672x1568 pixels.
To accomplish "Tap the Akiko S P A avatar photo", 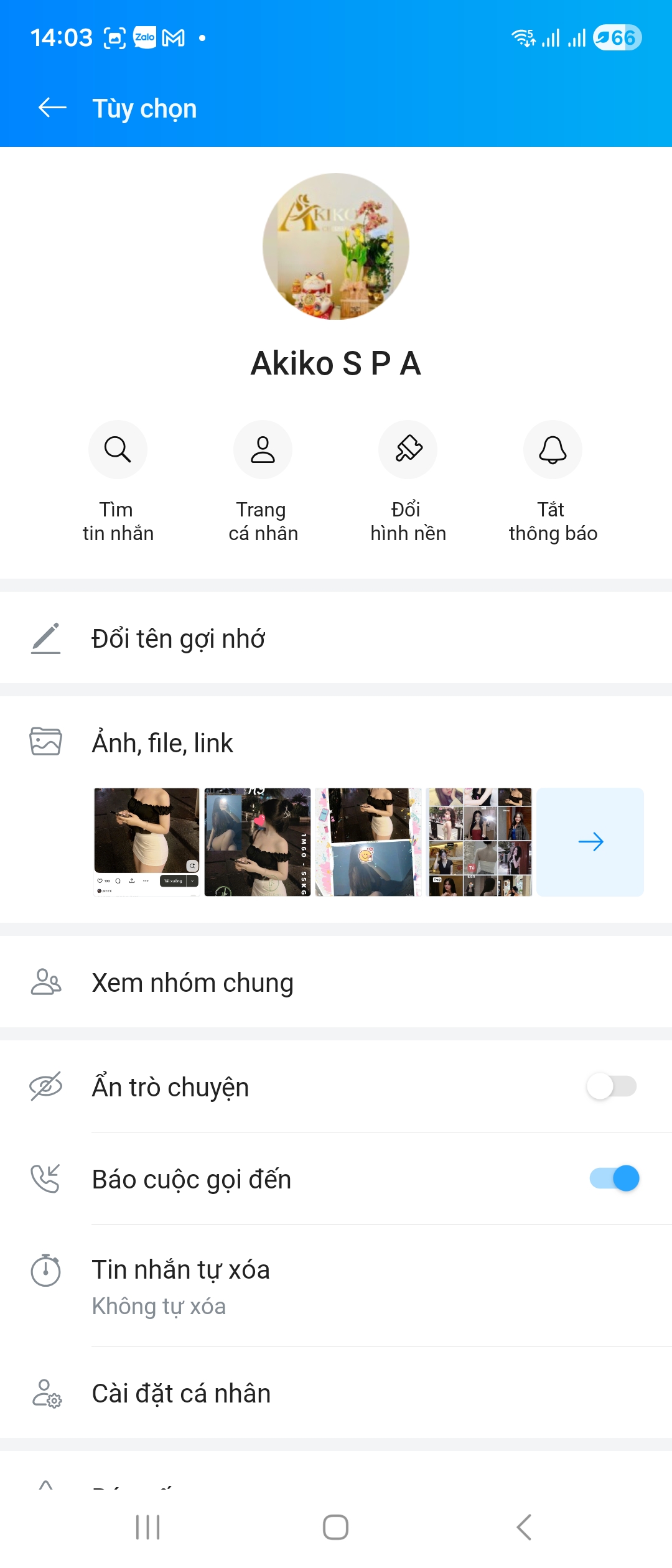I will click(x=336, y=246).
